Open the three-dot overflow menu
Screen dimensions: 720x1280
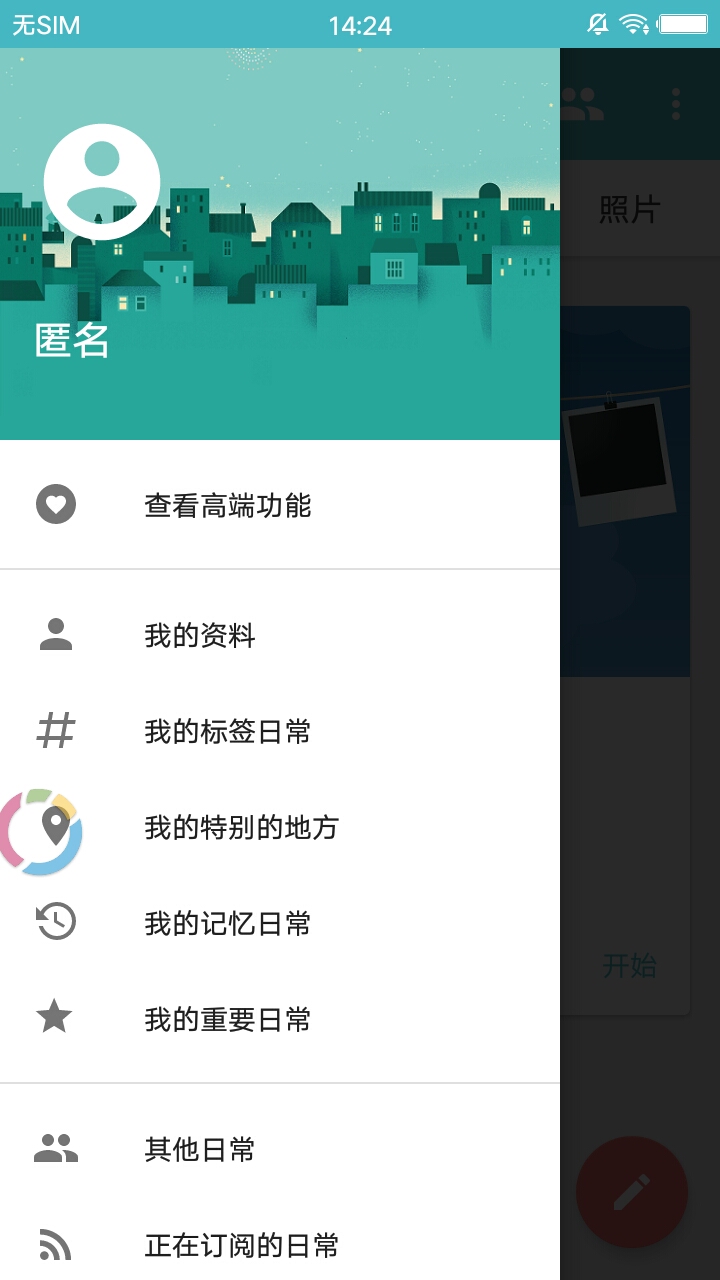coord(676,104)
